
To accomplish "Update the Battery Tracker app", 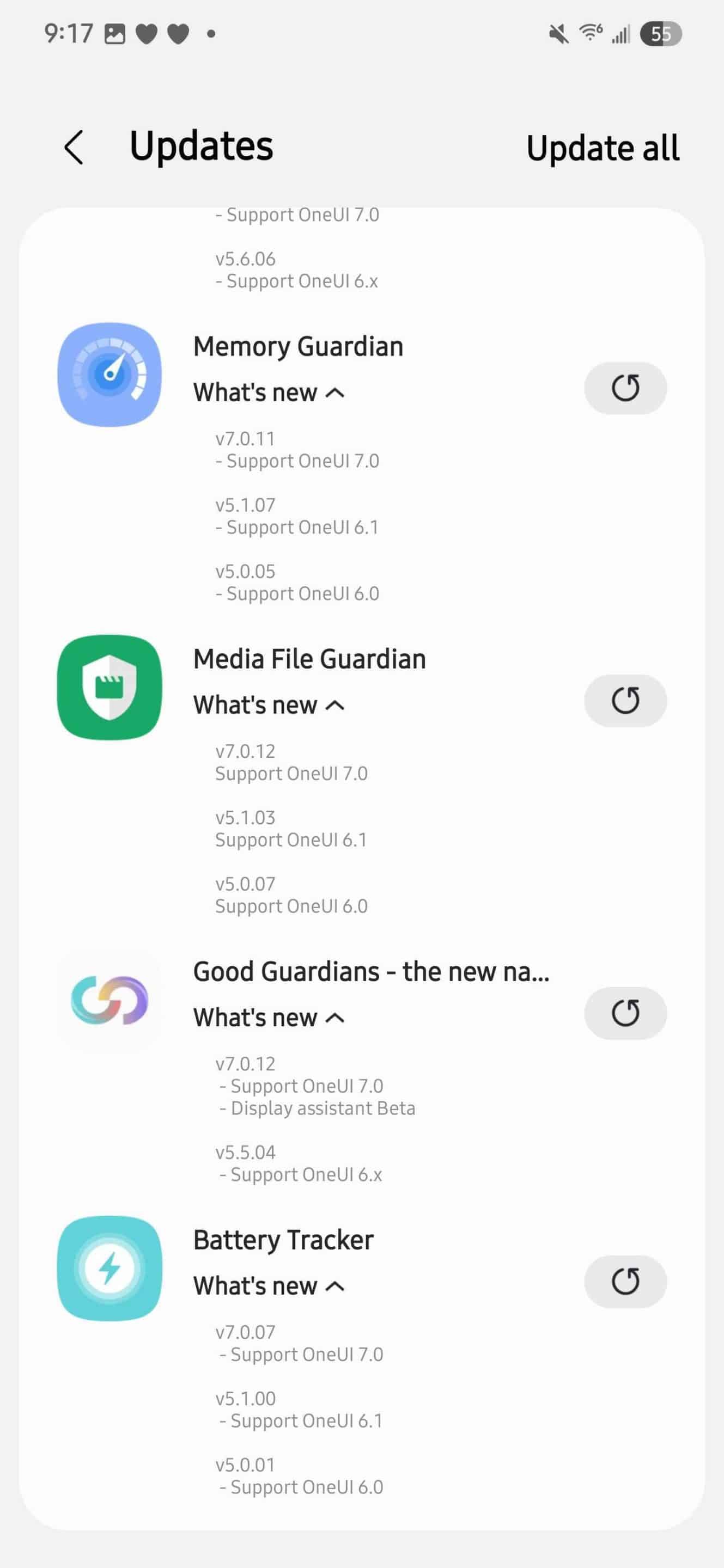I will pos(625,1281).
